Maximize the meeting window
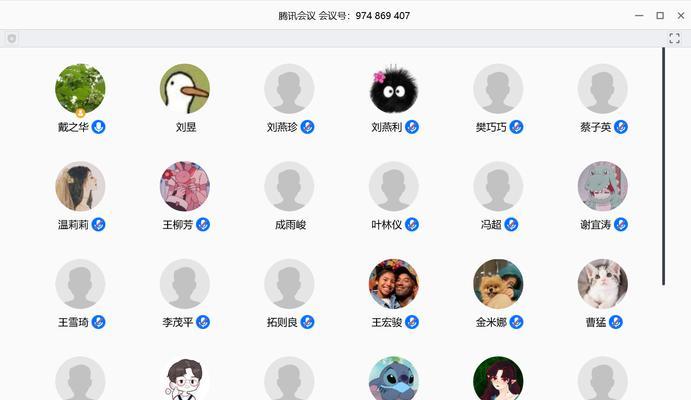Screen dimensions: 691x400 coord(660,15)
